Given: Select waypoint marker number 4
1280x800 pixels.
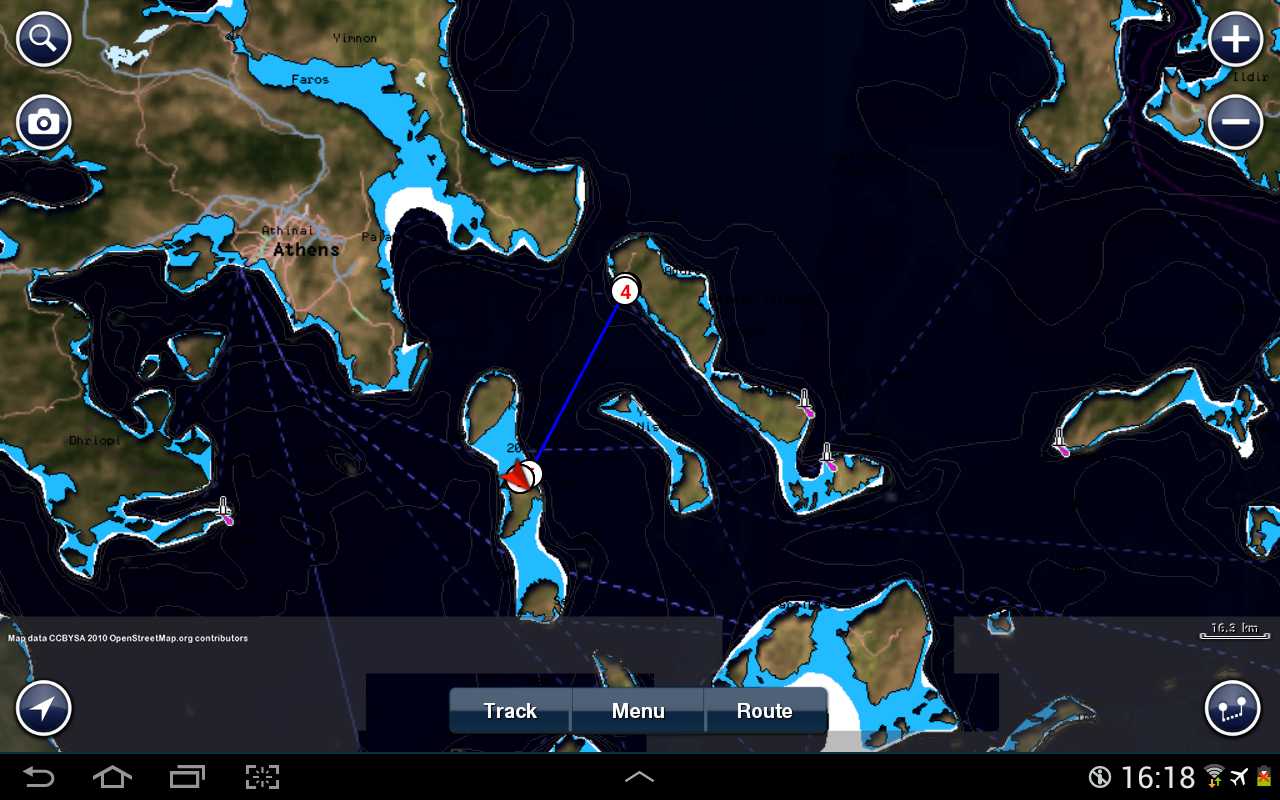Looking at the screenshot, I should tap(625, 292).
